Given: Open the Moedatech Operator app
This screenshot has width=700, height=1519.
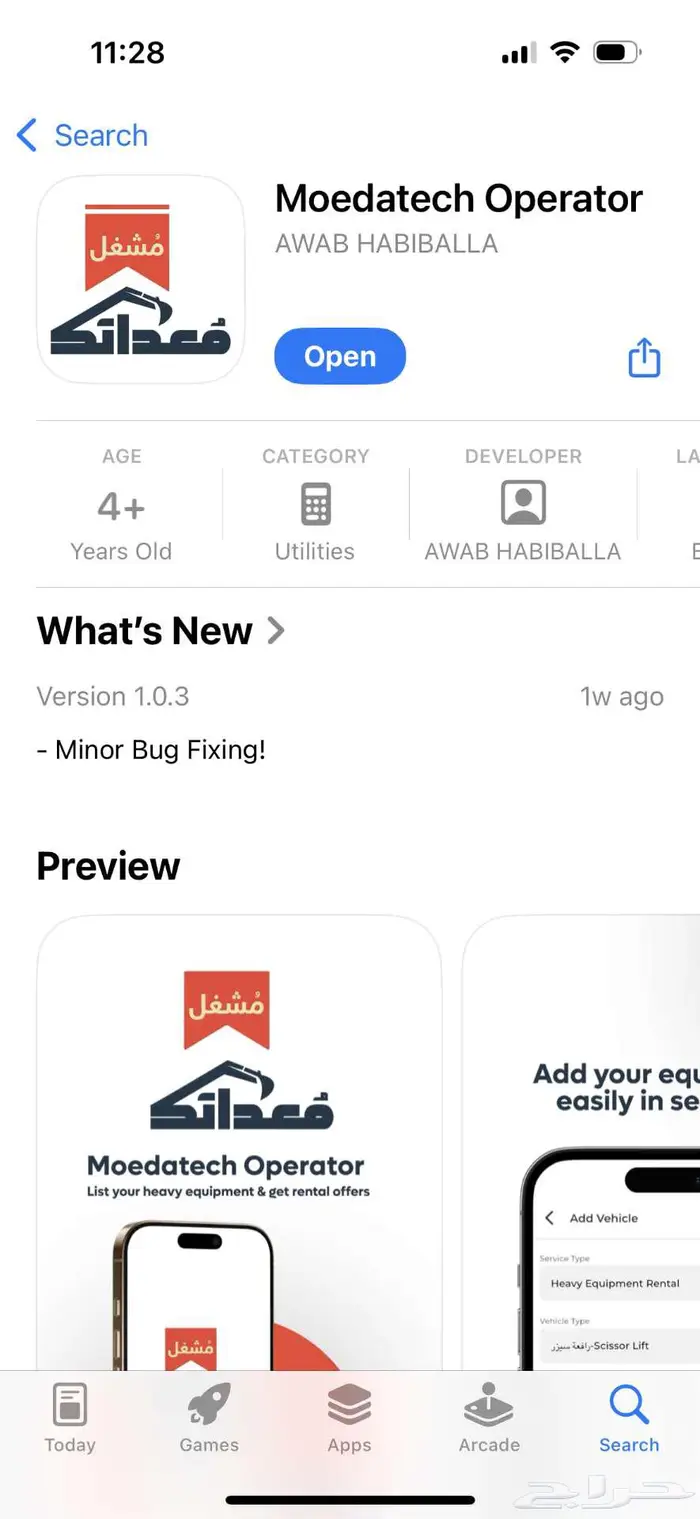Looking at the screenshot, I should click(340, 357).
